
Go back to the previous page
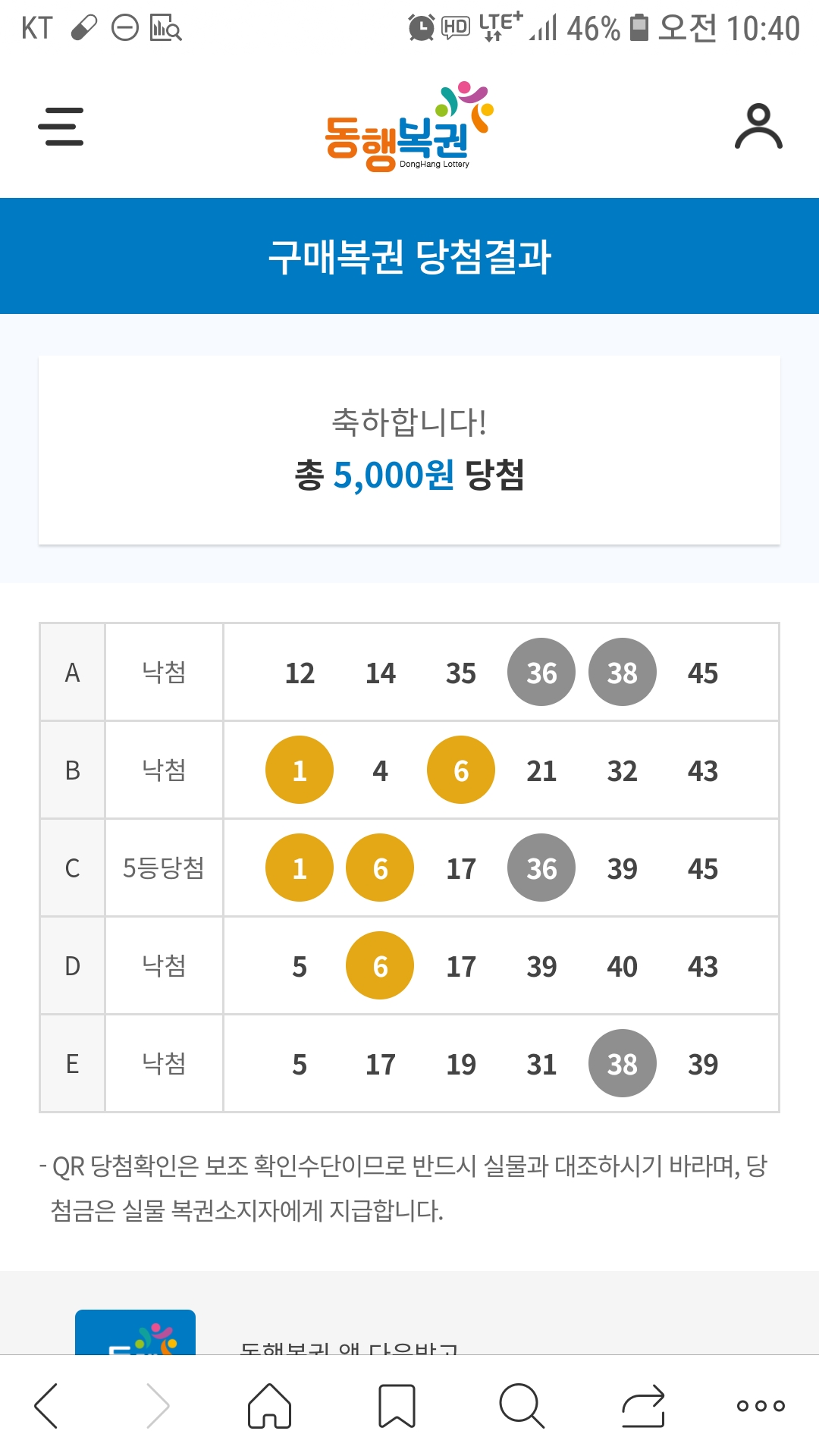point(46,1405)
